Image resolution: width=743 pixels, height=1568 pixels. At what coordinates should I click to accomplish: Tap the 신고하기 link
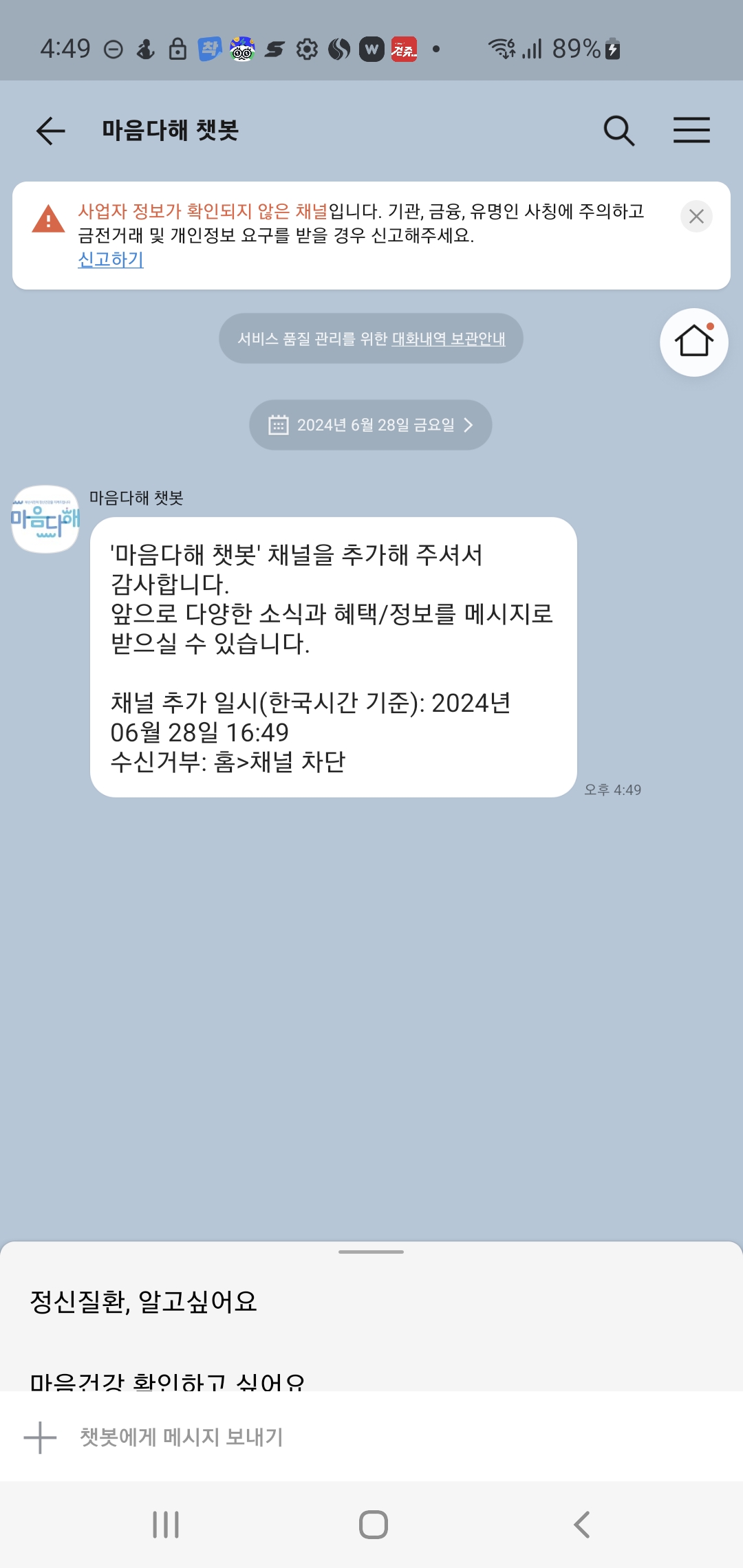click(111, 260)
